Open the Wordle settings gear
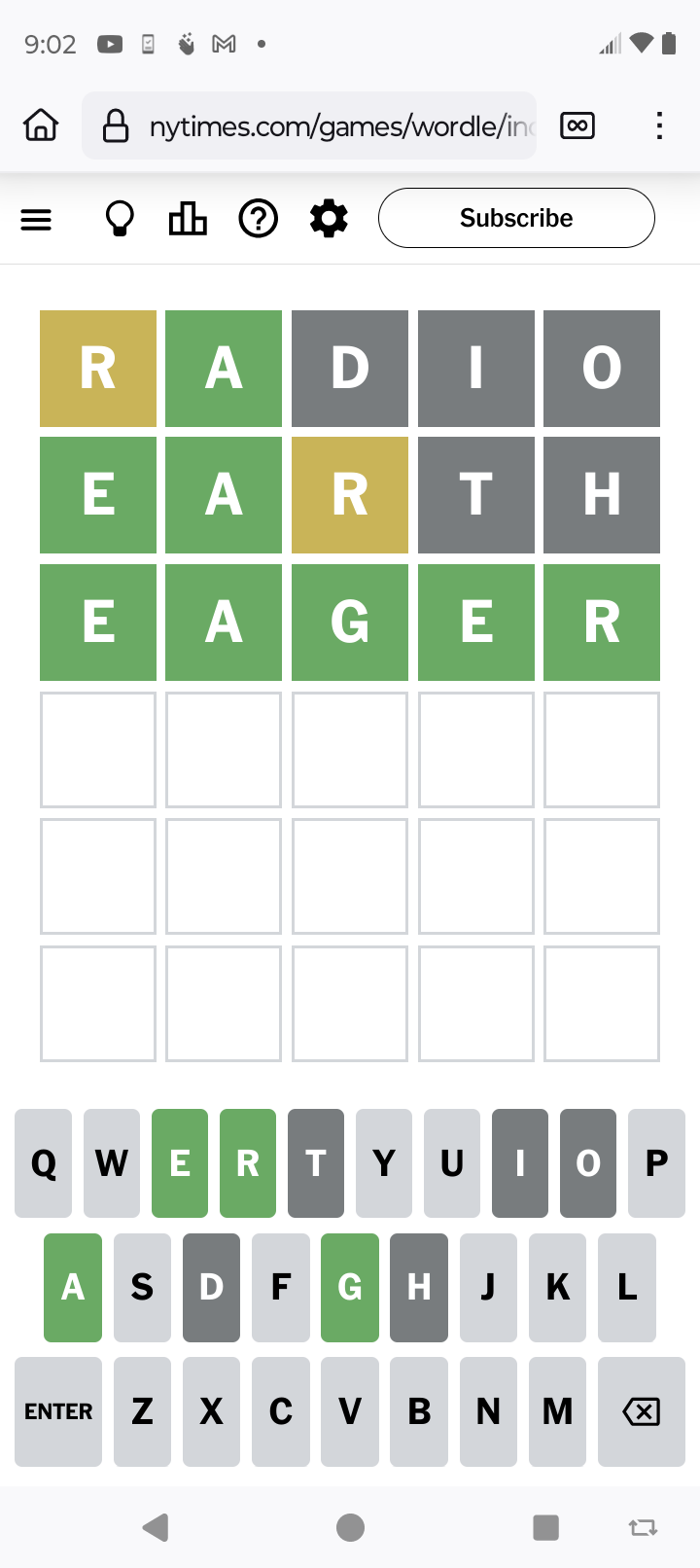This screenshot has height=1568, width=700. click(x=329, y=219)
